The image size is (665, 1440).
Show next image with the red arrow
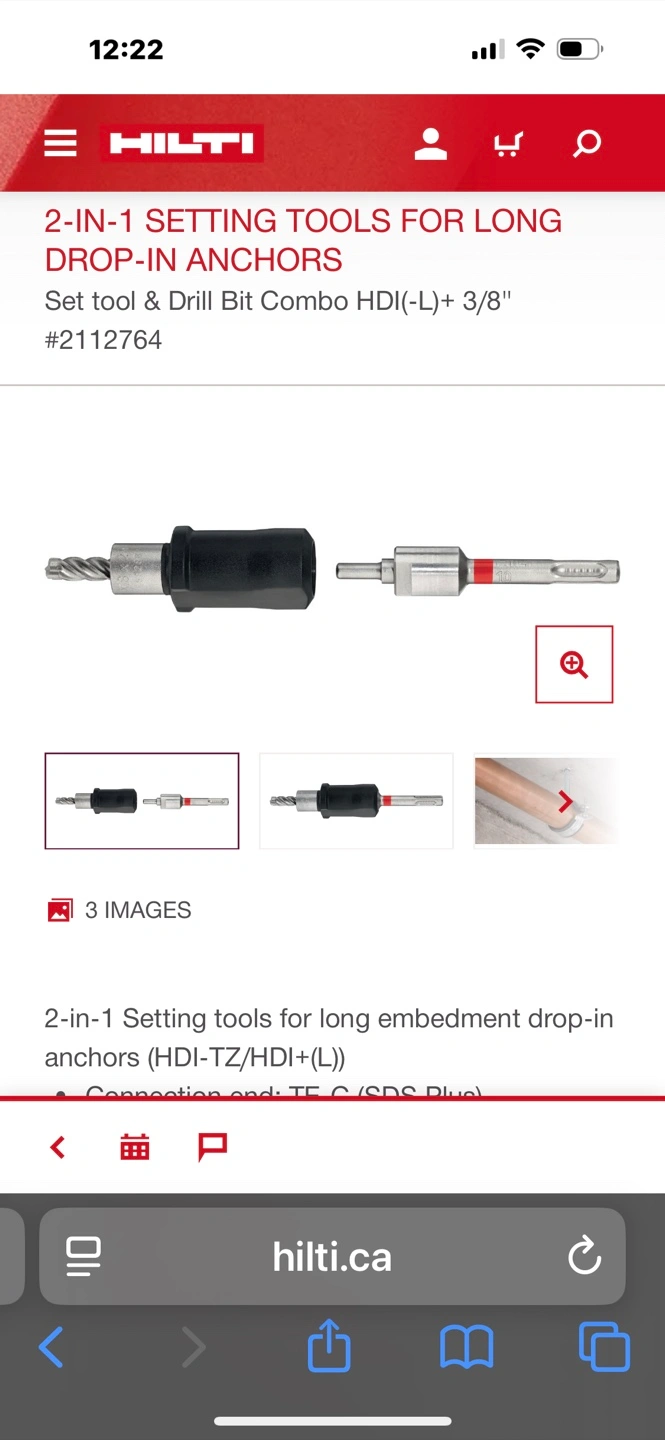[565, 801]
